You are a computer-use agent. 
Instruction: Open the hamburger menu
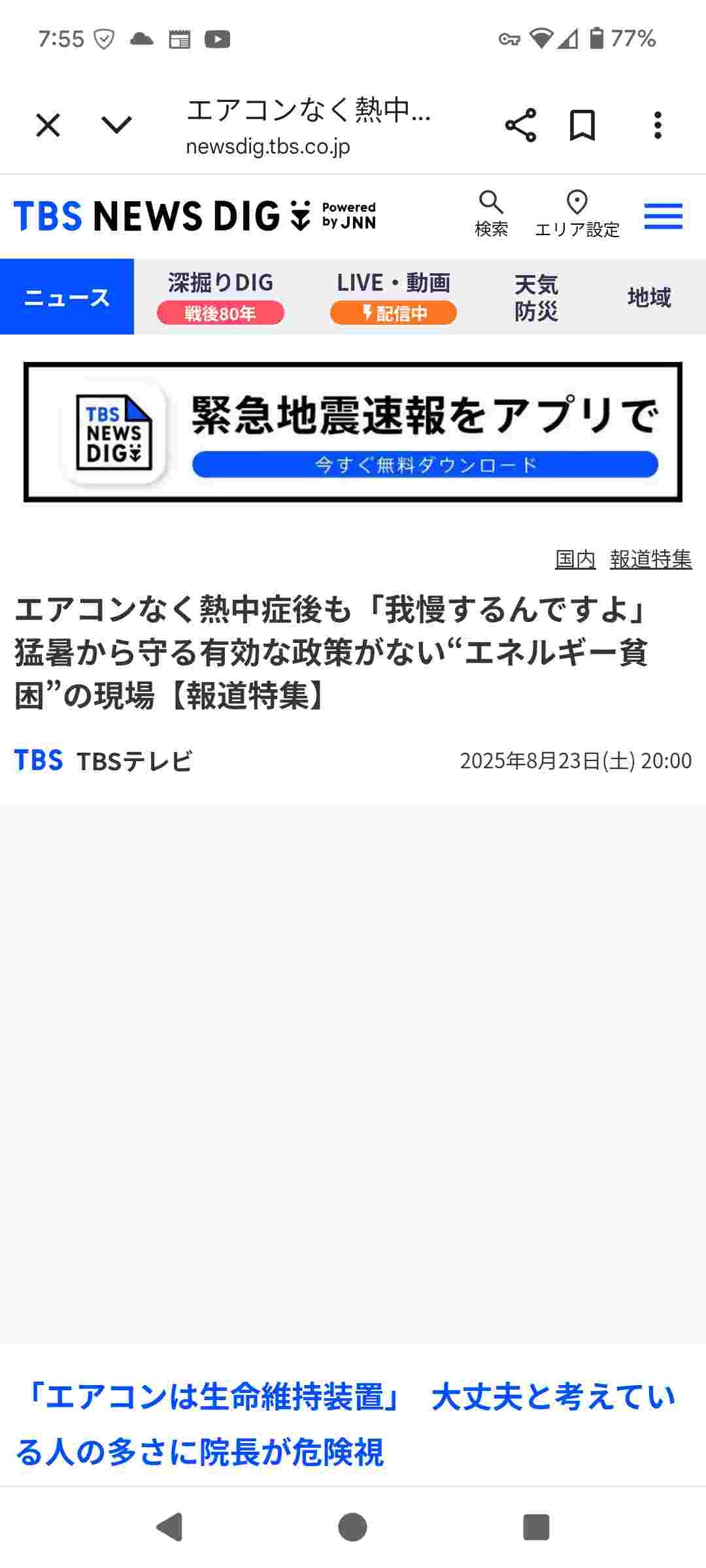(x=663, y=216)
